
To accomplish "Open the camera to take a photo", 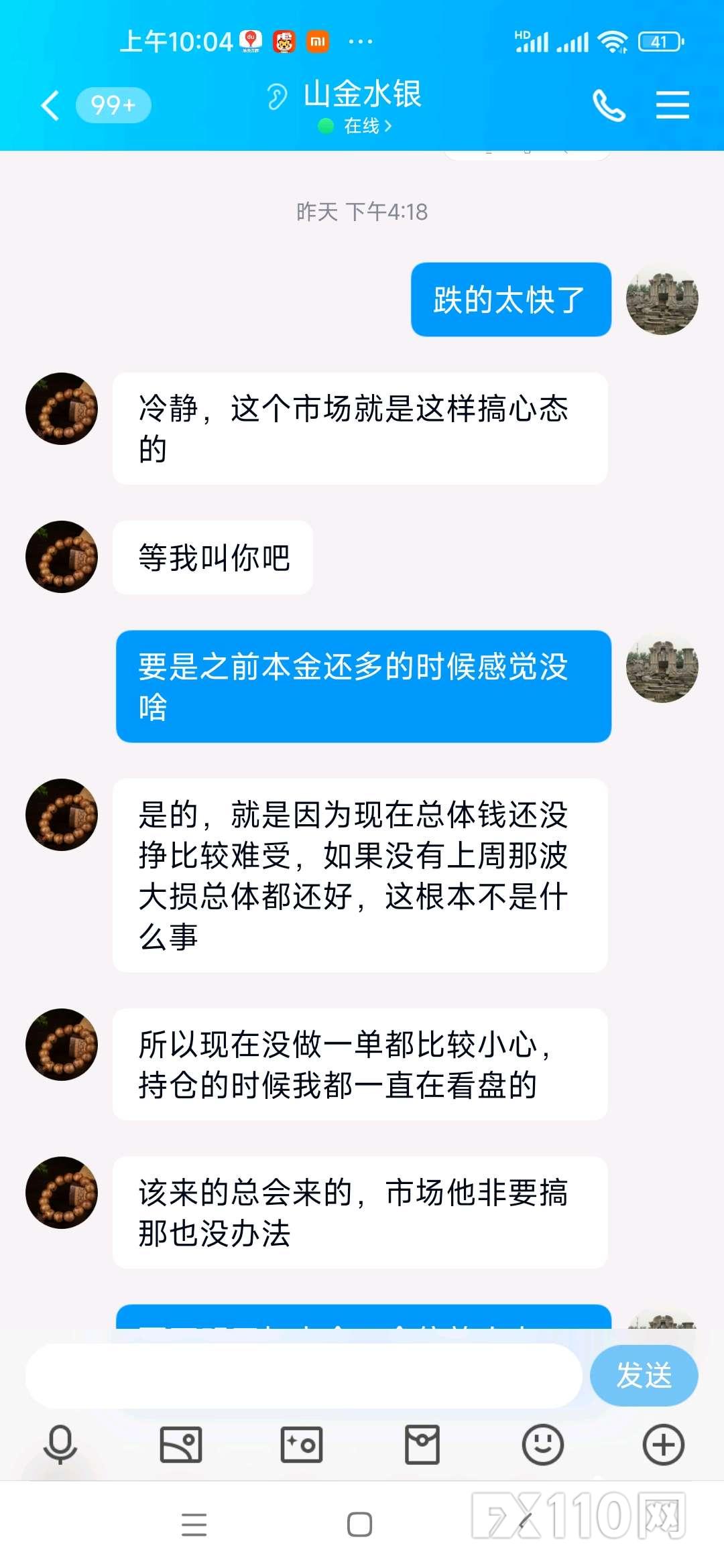I will (x=302, y=1444).
